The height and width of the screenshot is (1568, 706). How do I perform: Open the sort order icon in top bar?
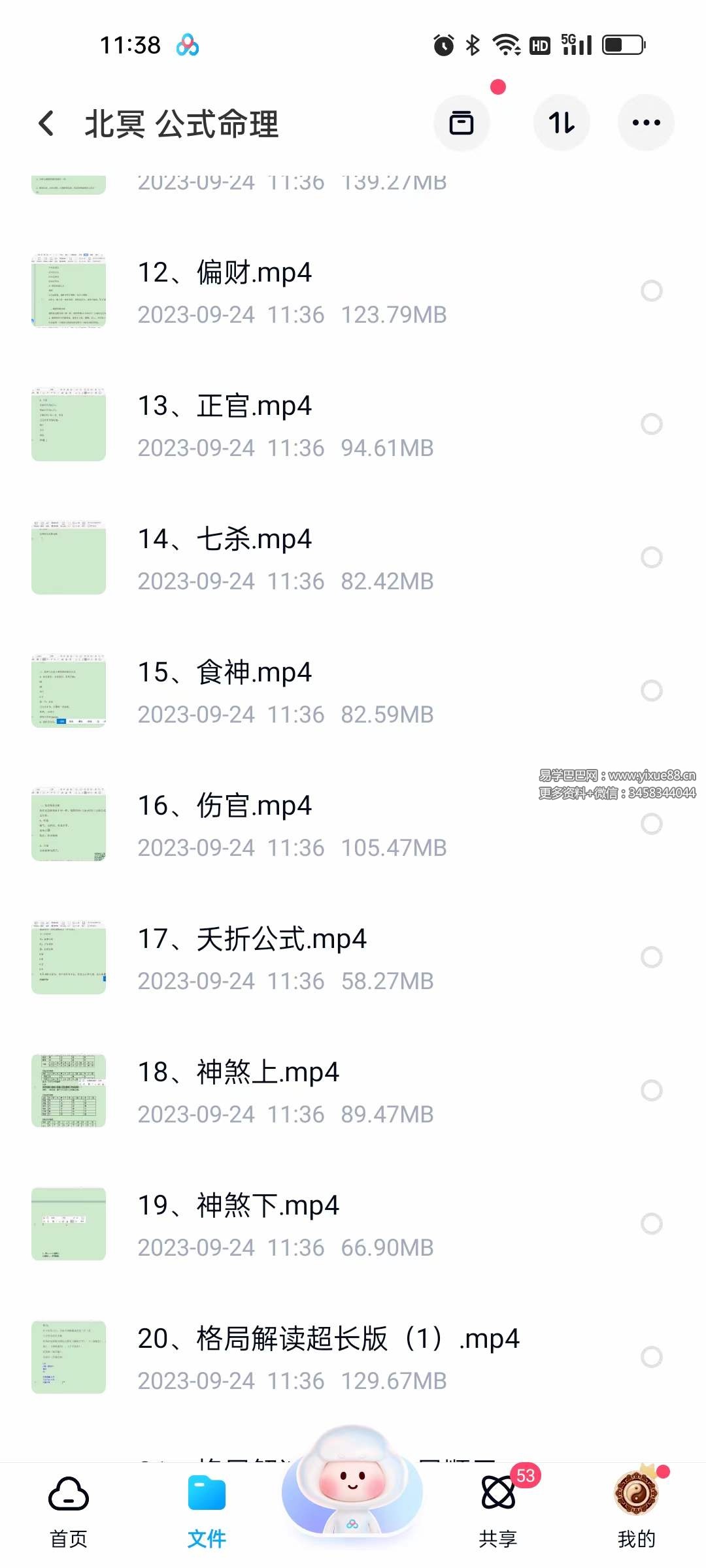pos(562,123)
